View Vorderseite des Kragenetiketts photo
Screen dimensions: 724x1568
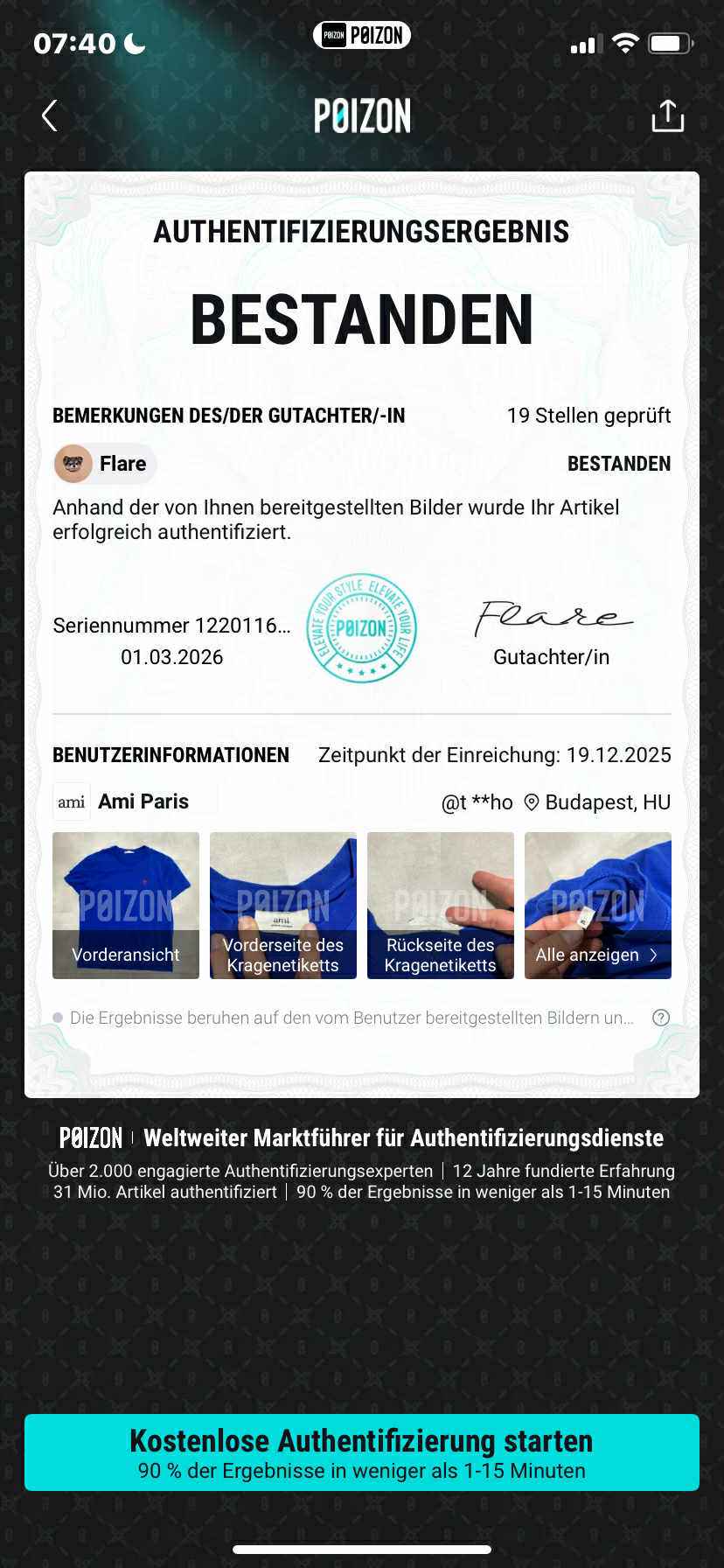[283, 905]
